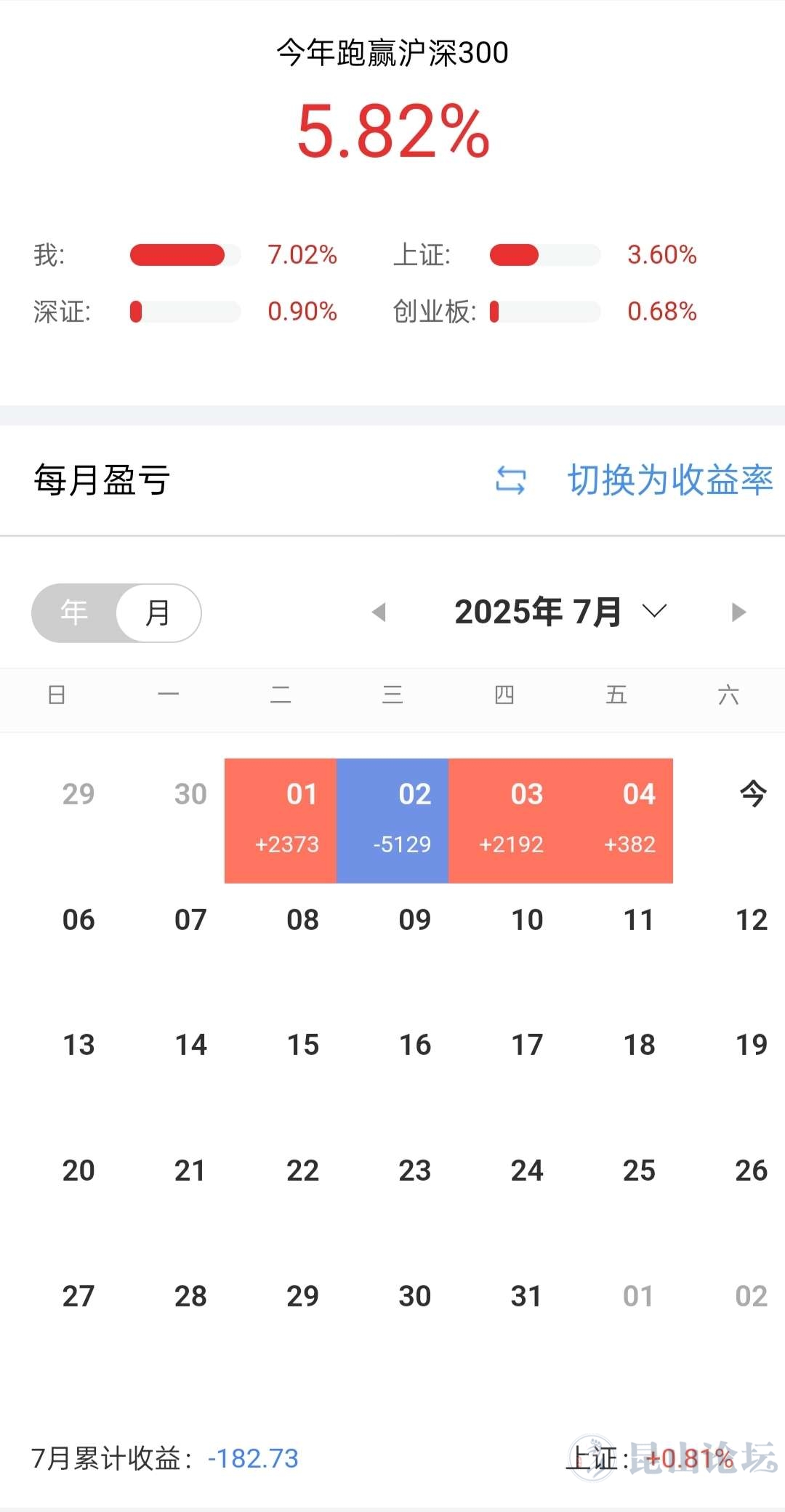Select the 年 segment
The image size is (785, 1512).
74,613
